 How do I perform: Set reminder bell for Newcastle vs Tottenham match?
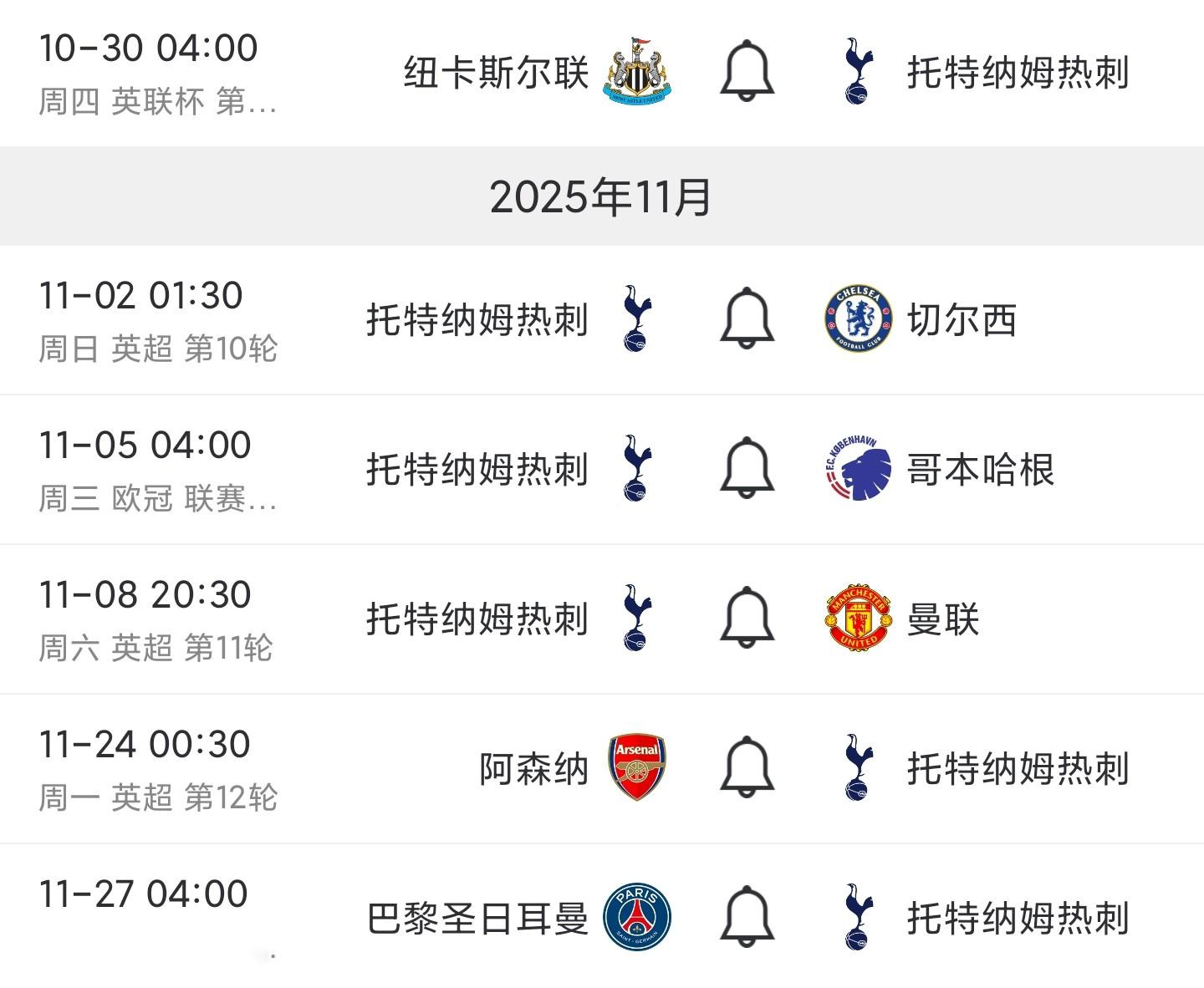pos(747,71)
